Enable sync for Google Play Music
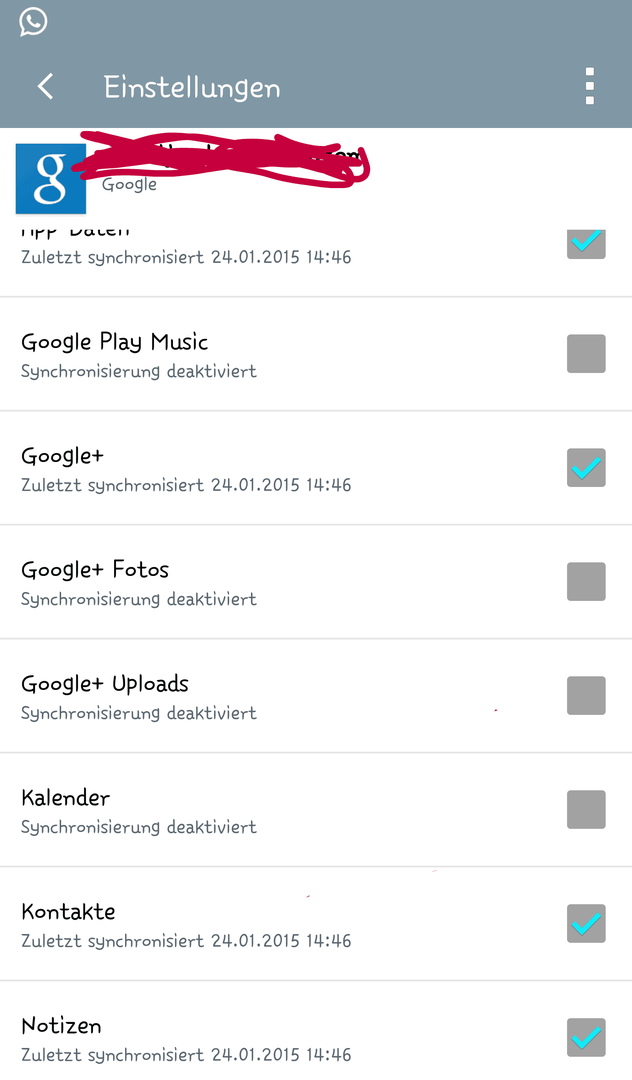632x1080 pixels. [x=586, y=353]
